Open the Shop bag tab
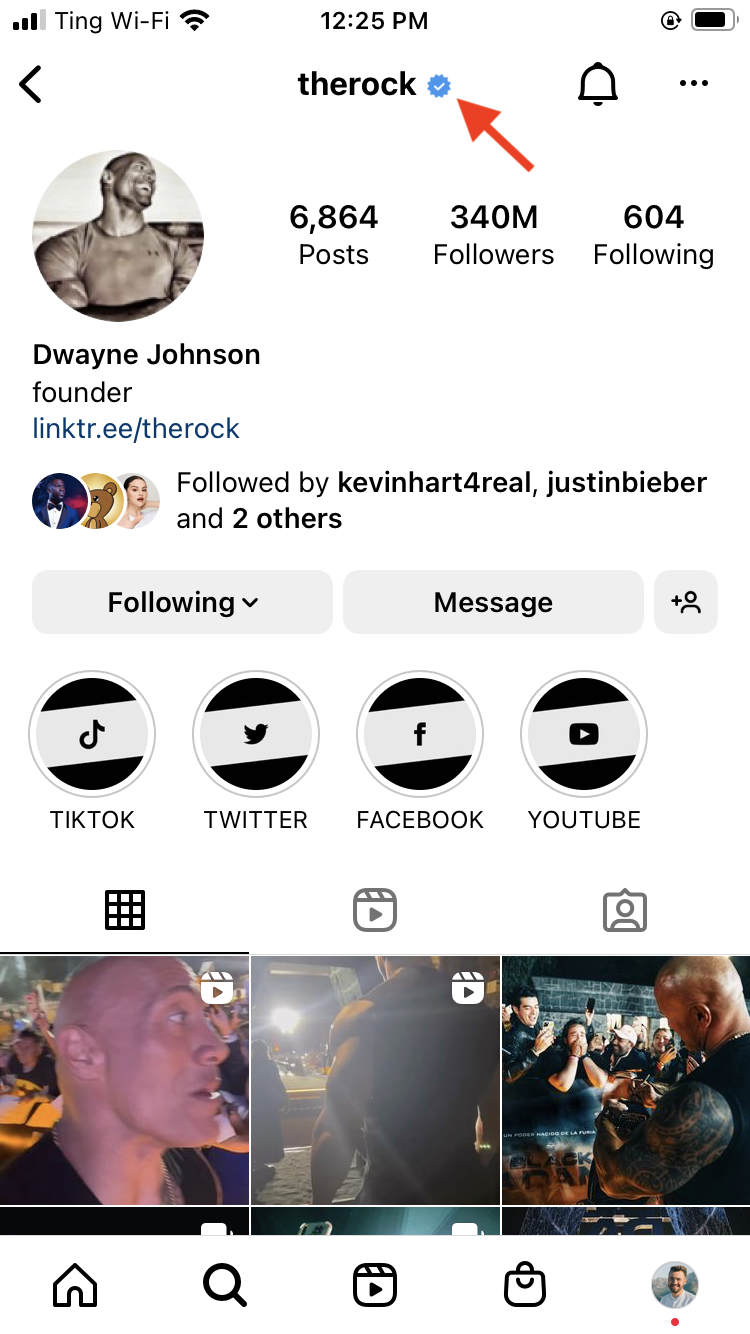Image resolution: width=750 pixels, height=1334 pixels. pyautogui.click(x=525, y=1285)
